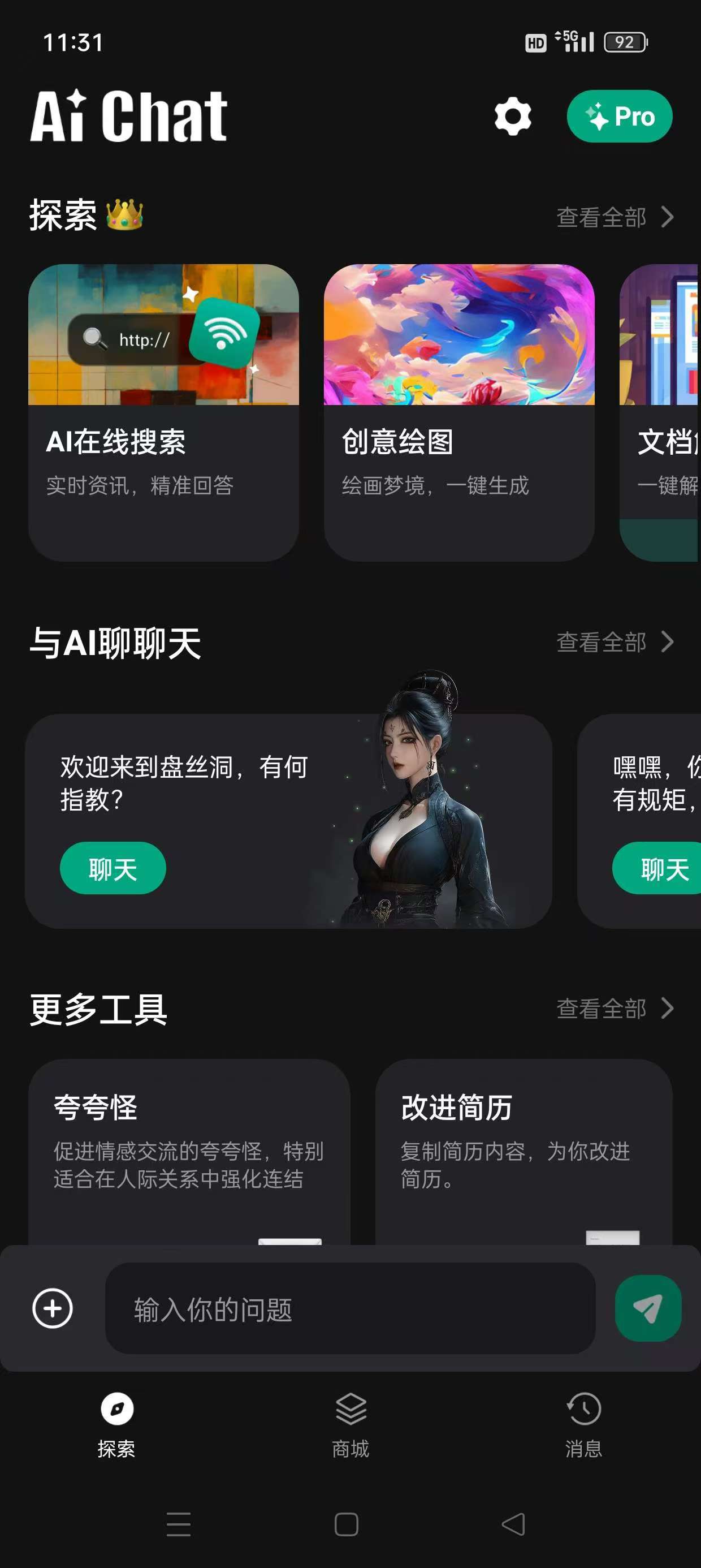Open the 创意绘图 card
701x1568 pixels.
point(459,412)
